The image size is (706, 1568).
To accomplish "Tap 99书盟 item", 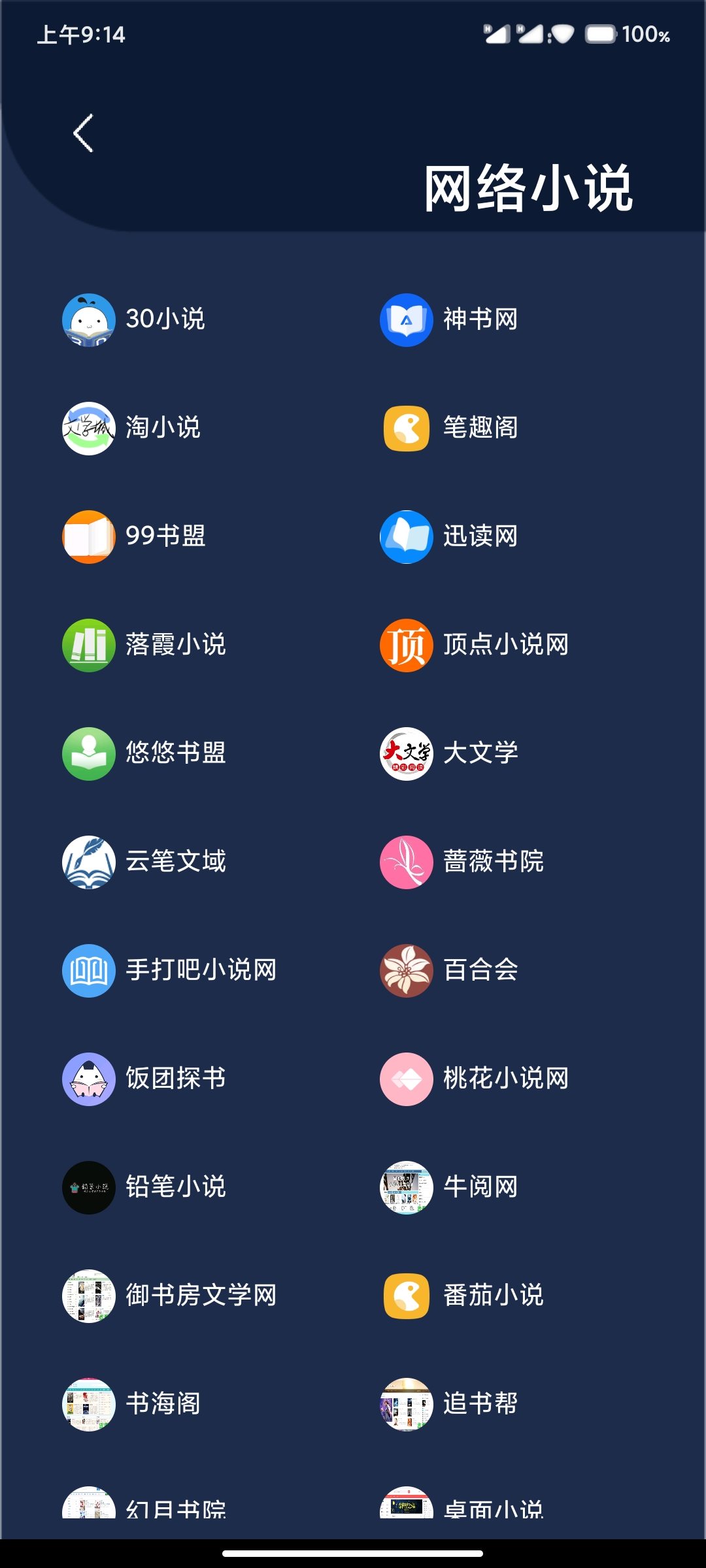I will tap(134, 536).
